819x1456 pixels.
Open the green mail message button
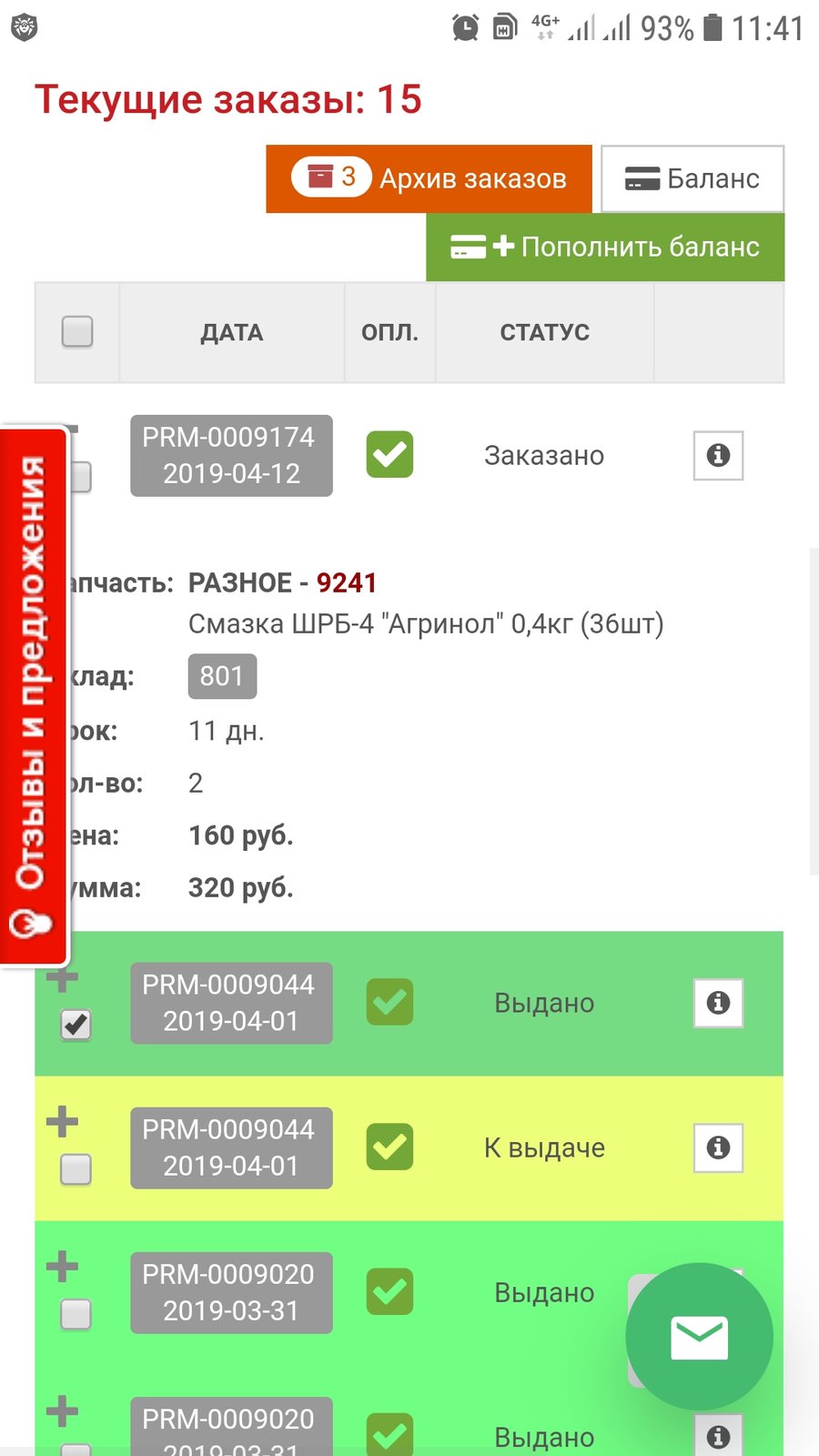699,1337
